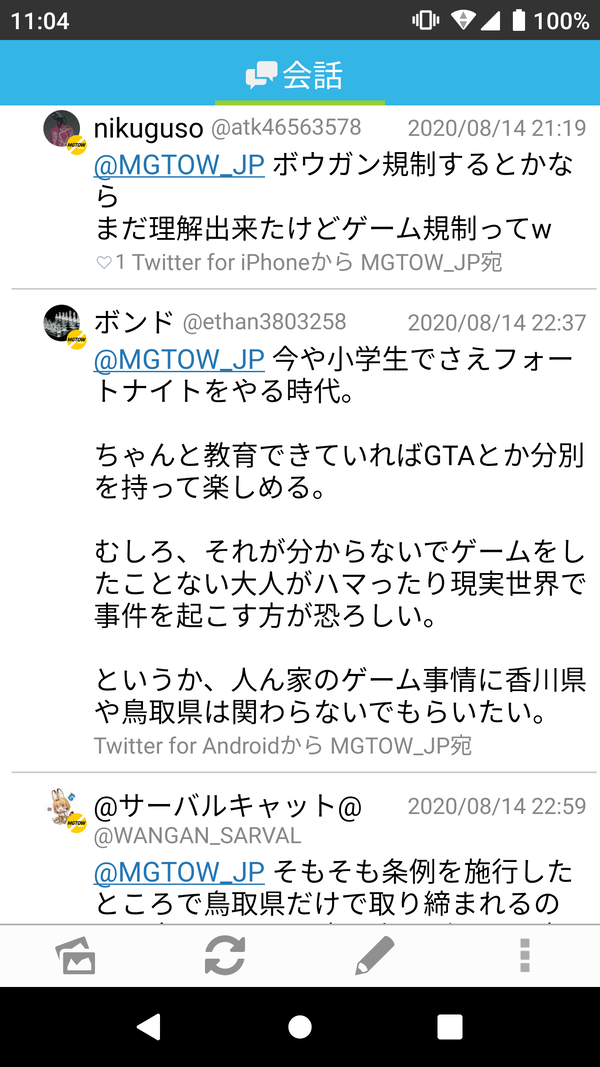The image size is (600, 1067).
Task: Tap @MGTOW_JP mention in ボンド's tweet
Action: [179, 359]
